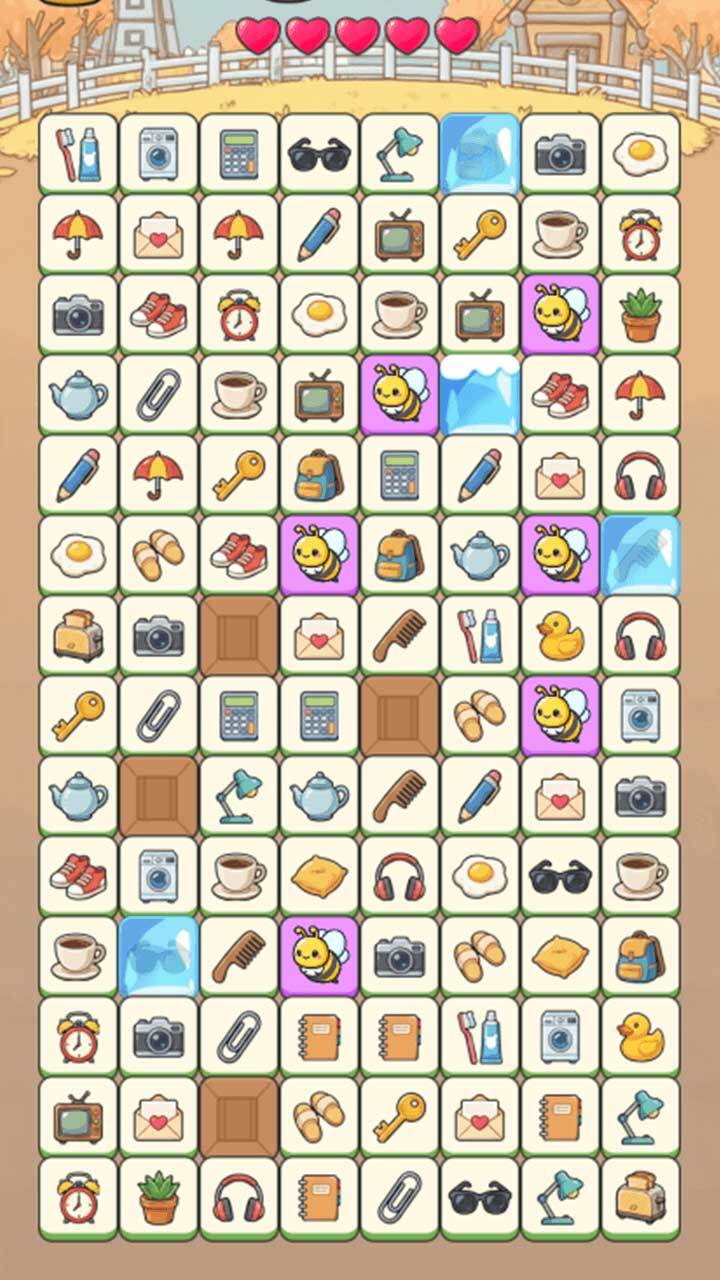The image size is (720, 1280).
Task: Select the toaster tile beside the camera tile
Action: [x=78, y=635]
